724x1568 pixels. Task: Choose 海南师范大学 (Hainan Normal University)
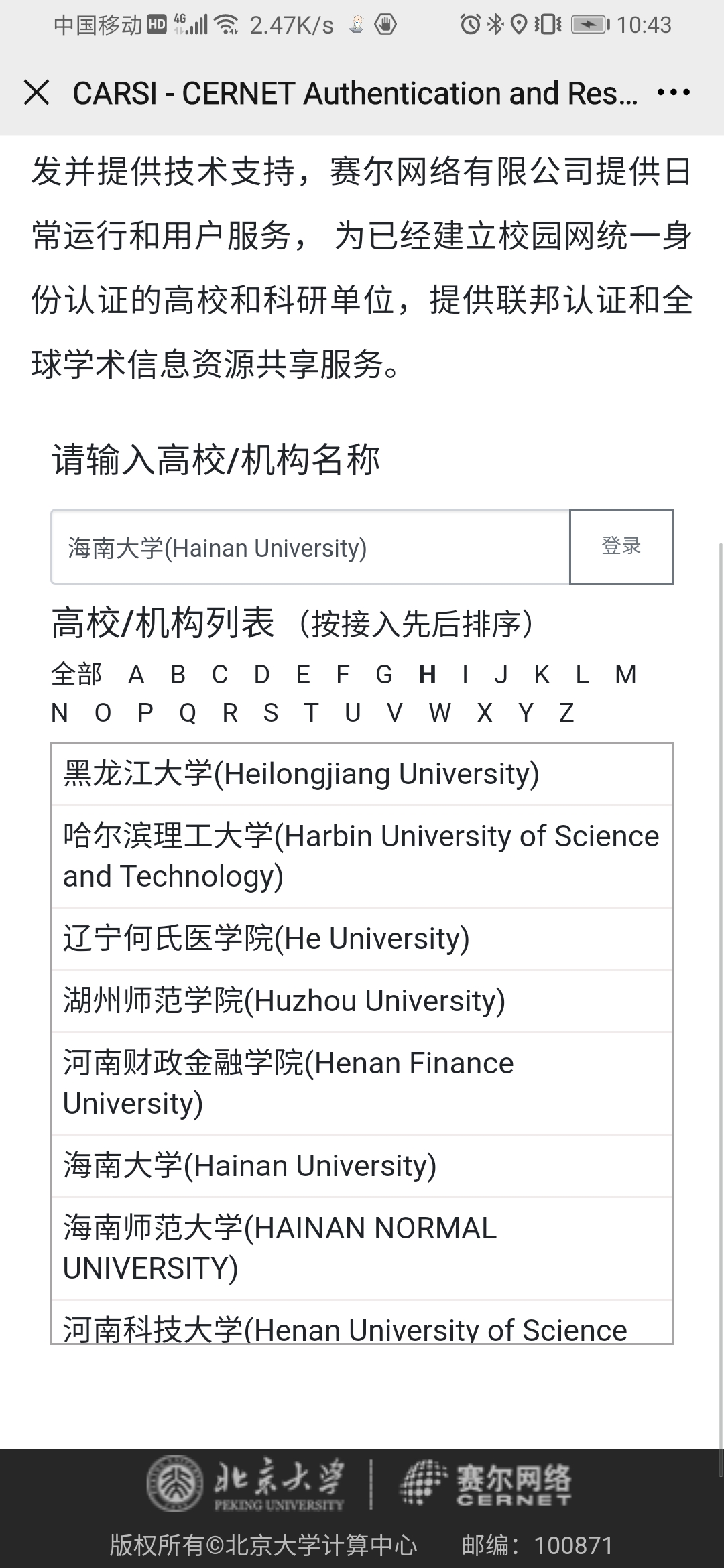tap(278, 1248)
